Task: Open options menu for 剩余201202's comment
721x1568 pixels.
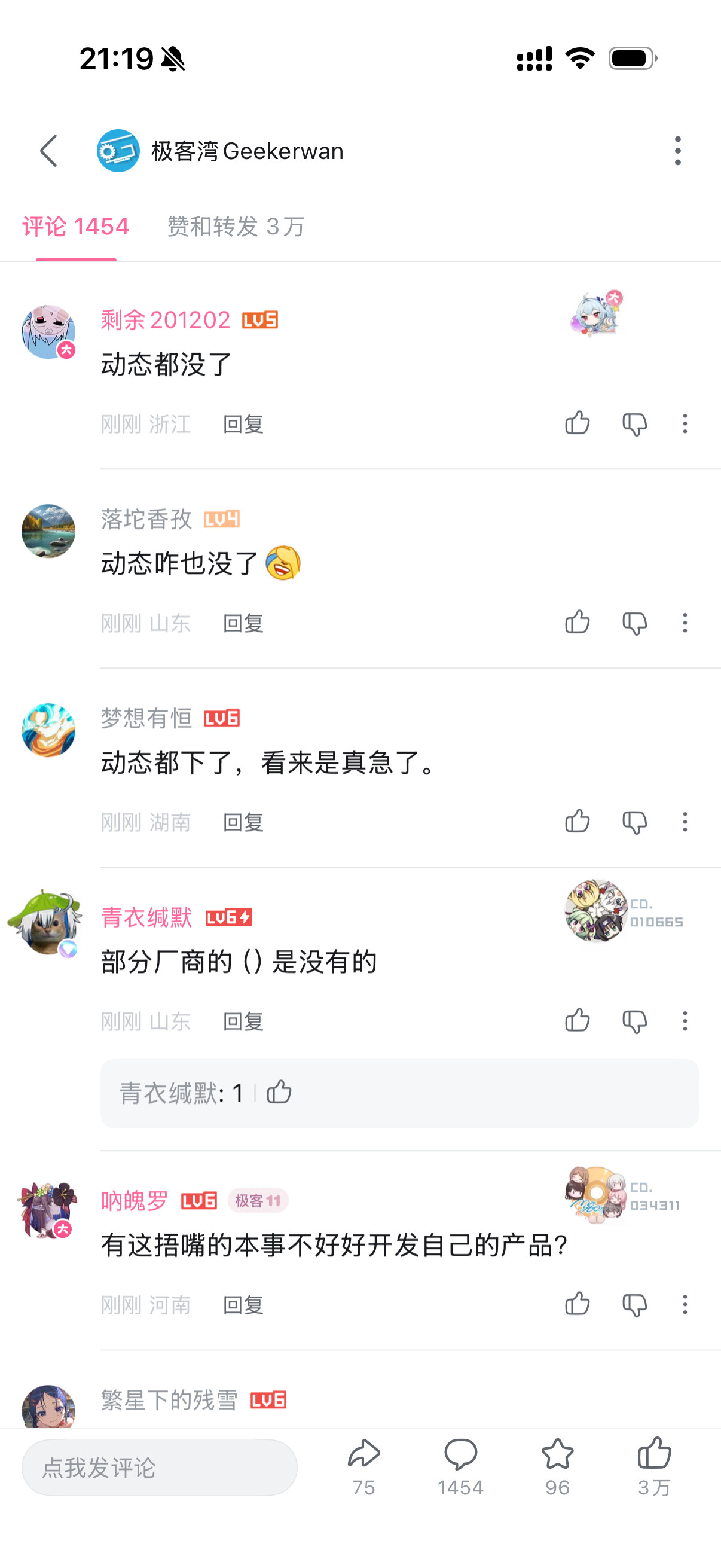Action: click(x=685, y=423)
